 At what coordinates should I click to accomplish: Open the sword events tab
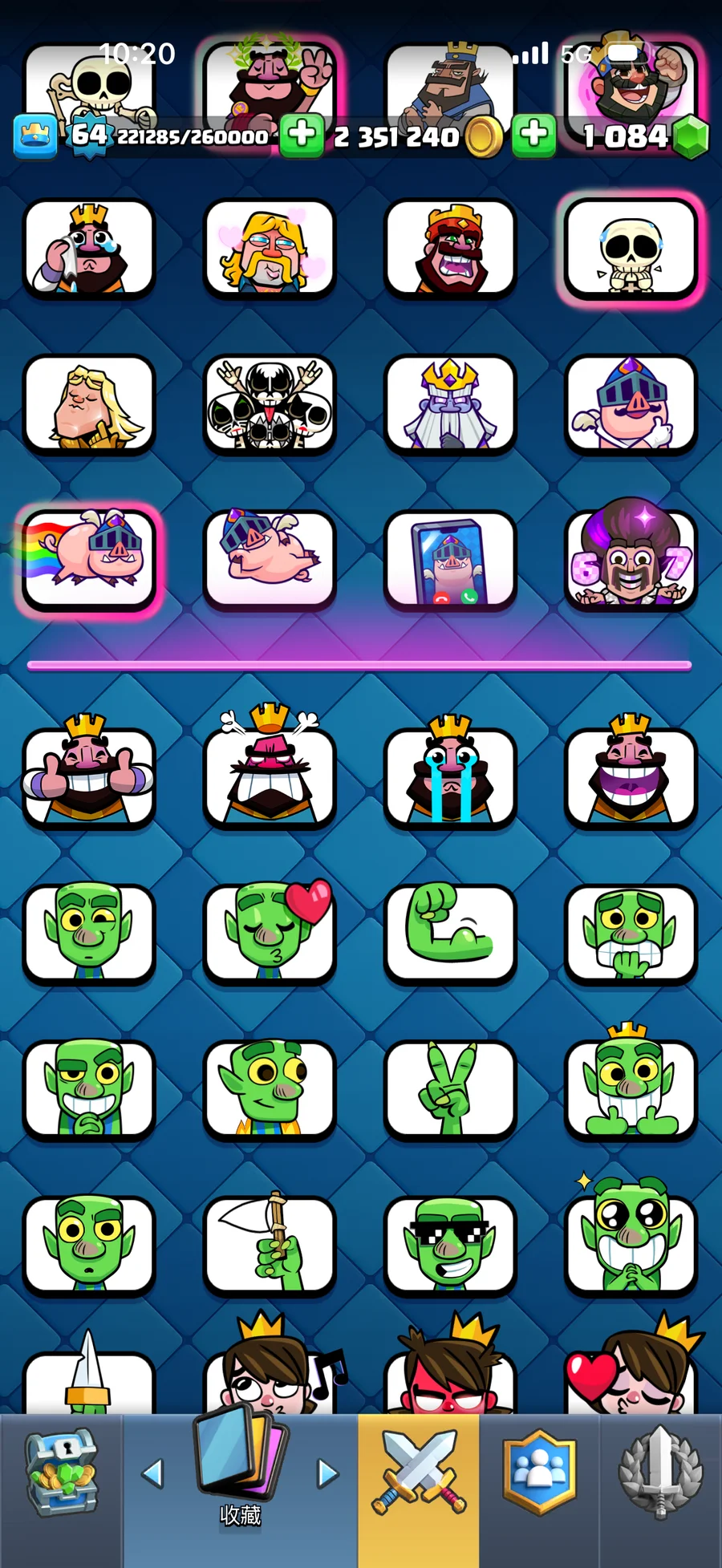tap(660, 1474)
